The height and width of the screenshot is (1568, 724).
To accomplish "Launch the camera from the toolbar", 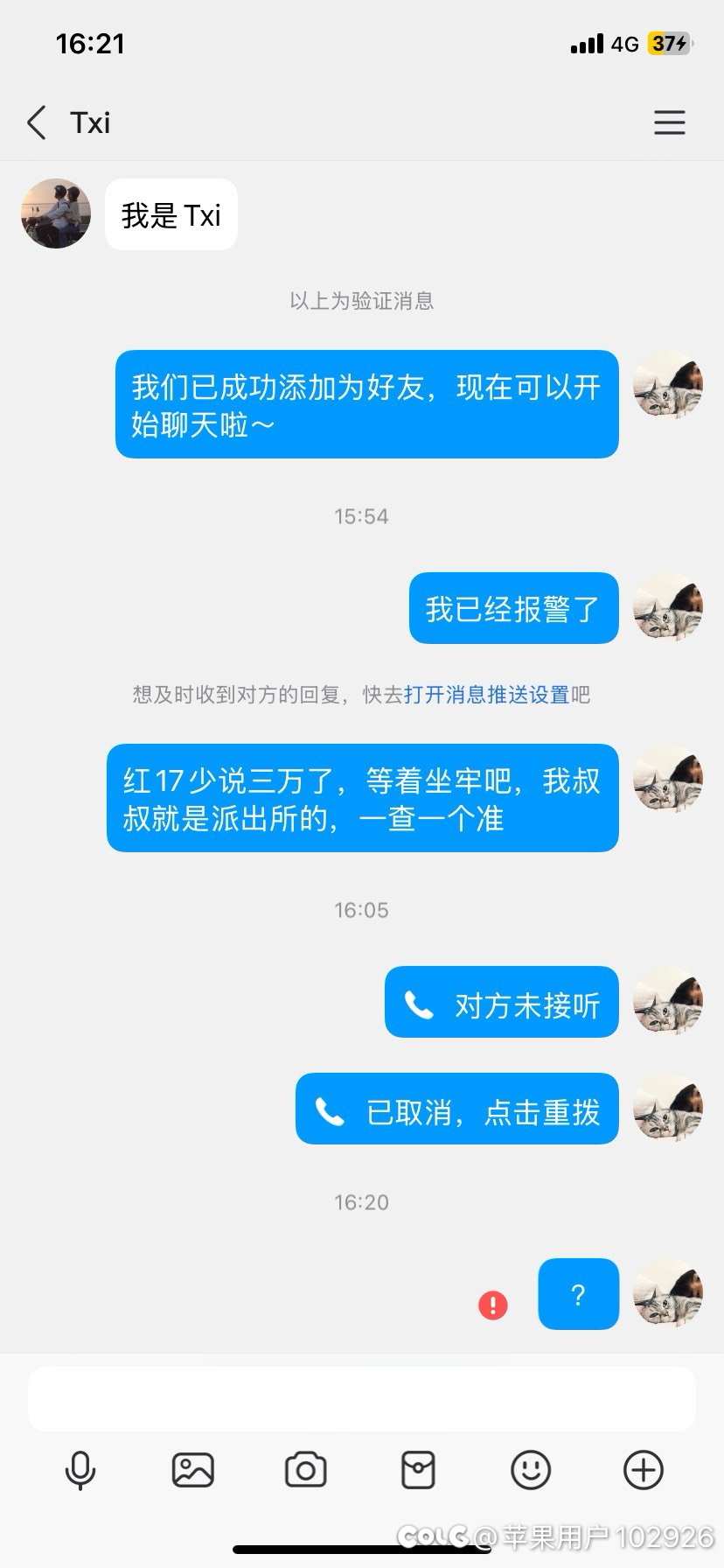I will [x=306, y=1470].
